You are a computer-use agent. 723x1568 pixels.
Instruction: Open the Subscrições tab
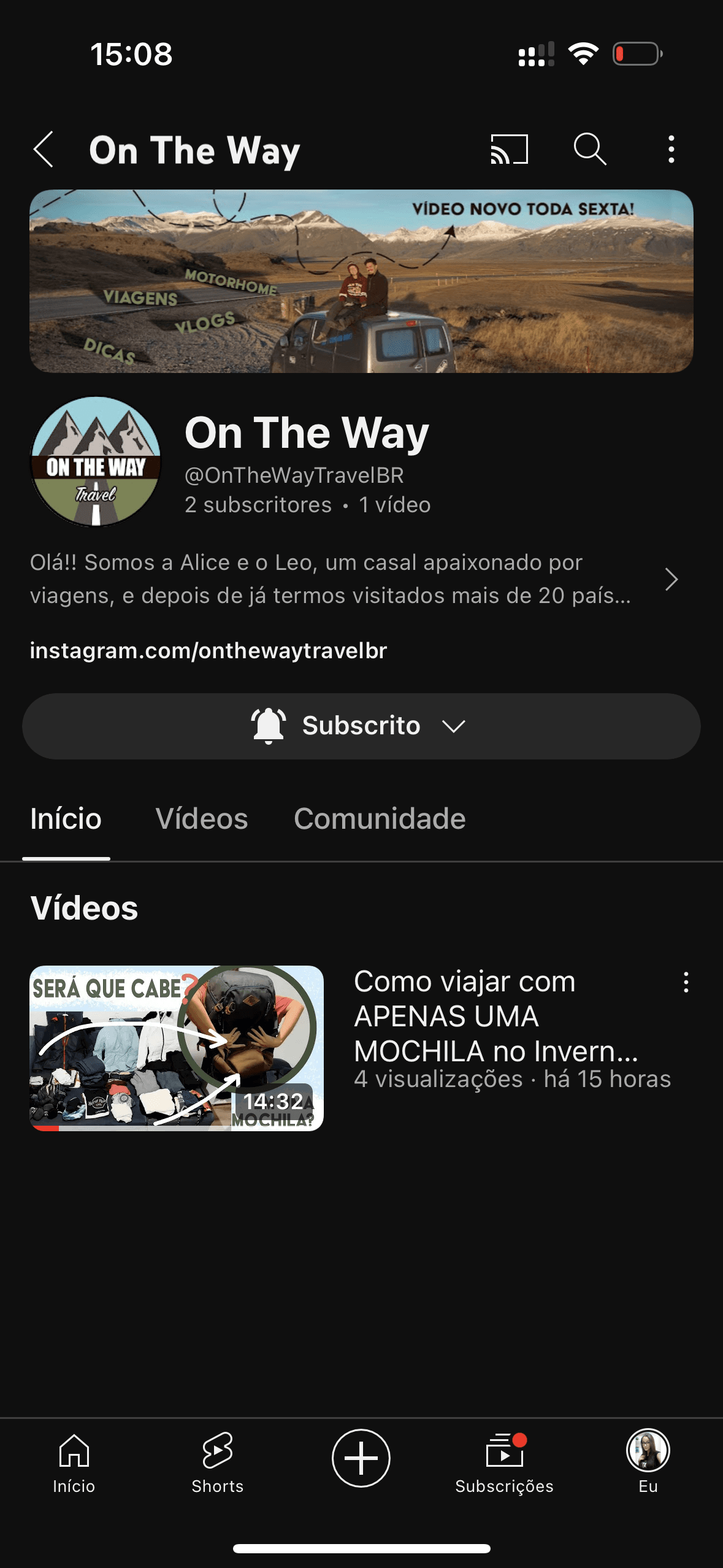[504, 1462]
